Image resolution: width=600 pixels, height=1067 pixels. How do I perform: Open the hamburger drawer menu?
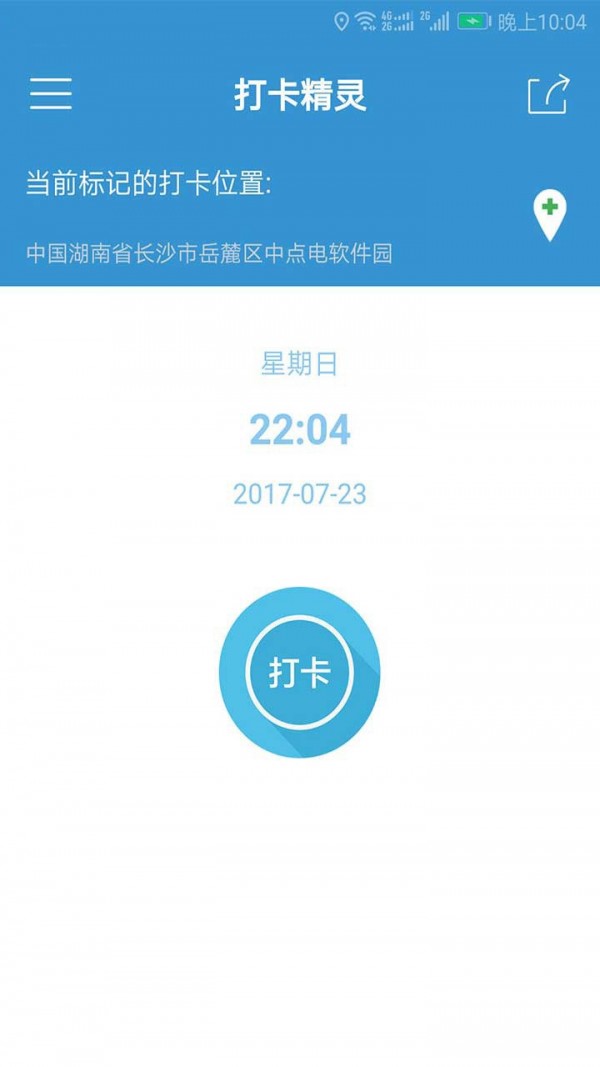[x=50, y=94]
